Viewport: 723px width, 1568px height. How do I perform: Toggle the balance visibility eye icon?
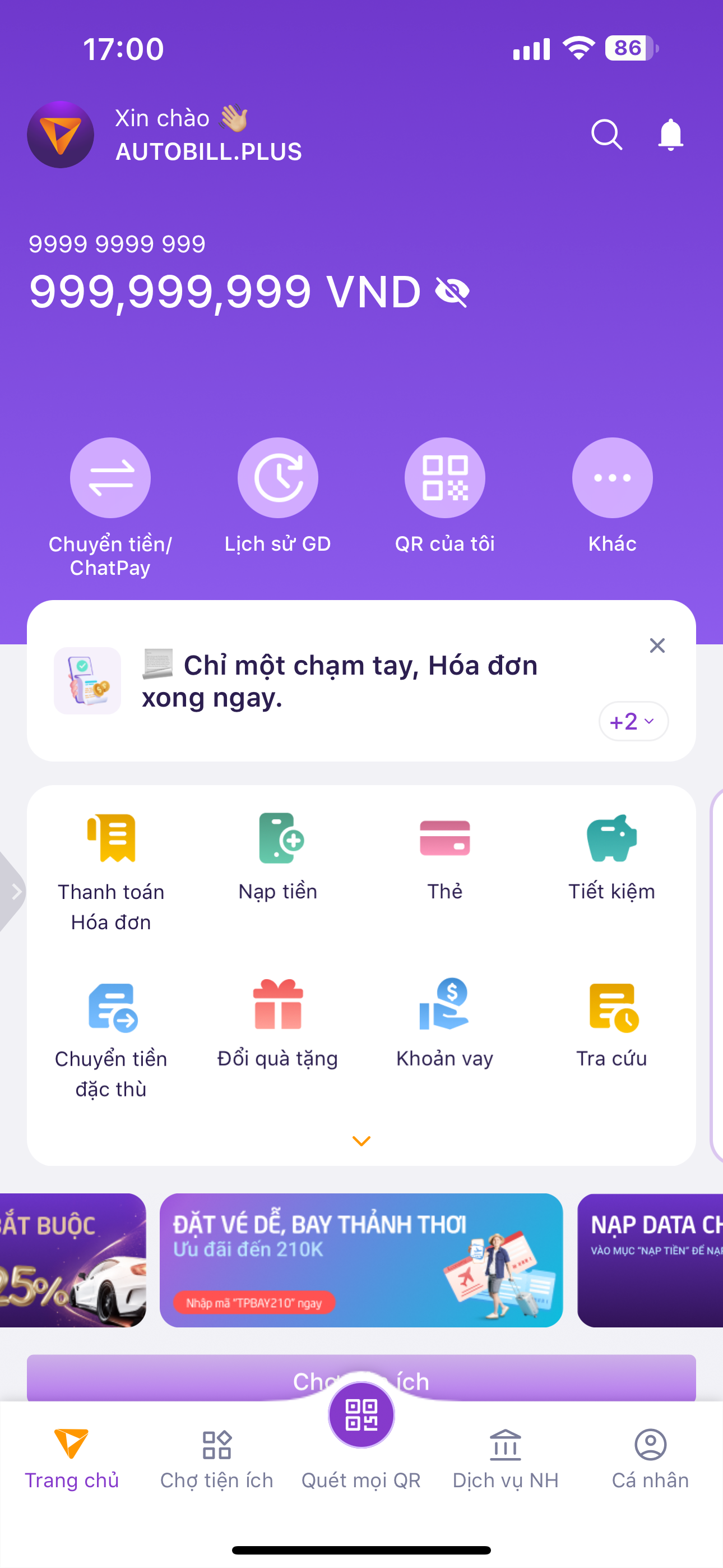point(453,292)
